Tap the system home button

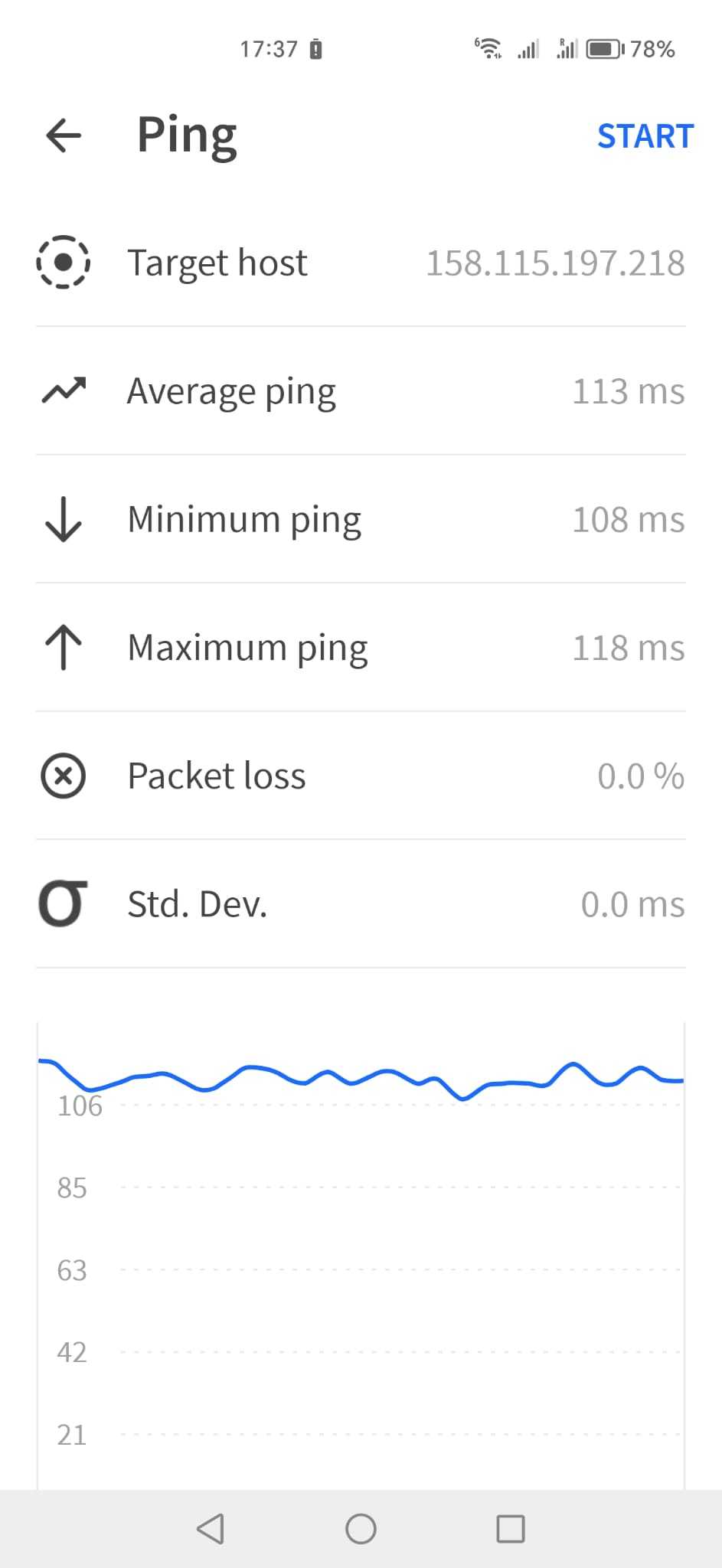361,1529
